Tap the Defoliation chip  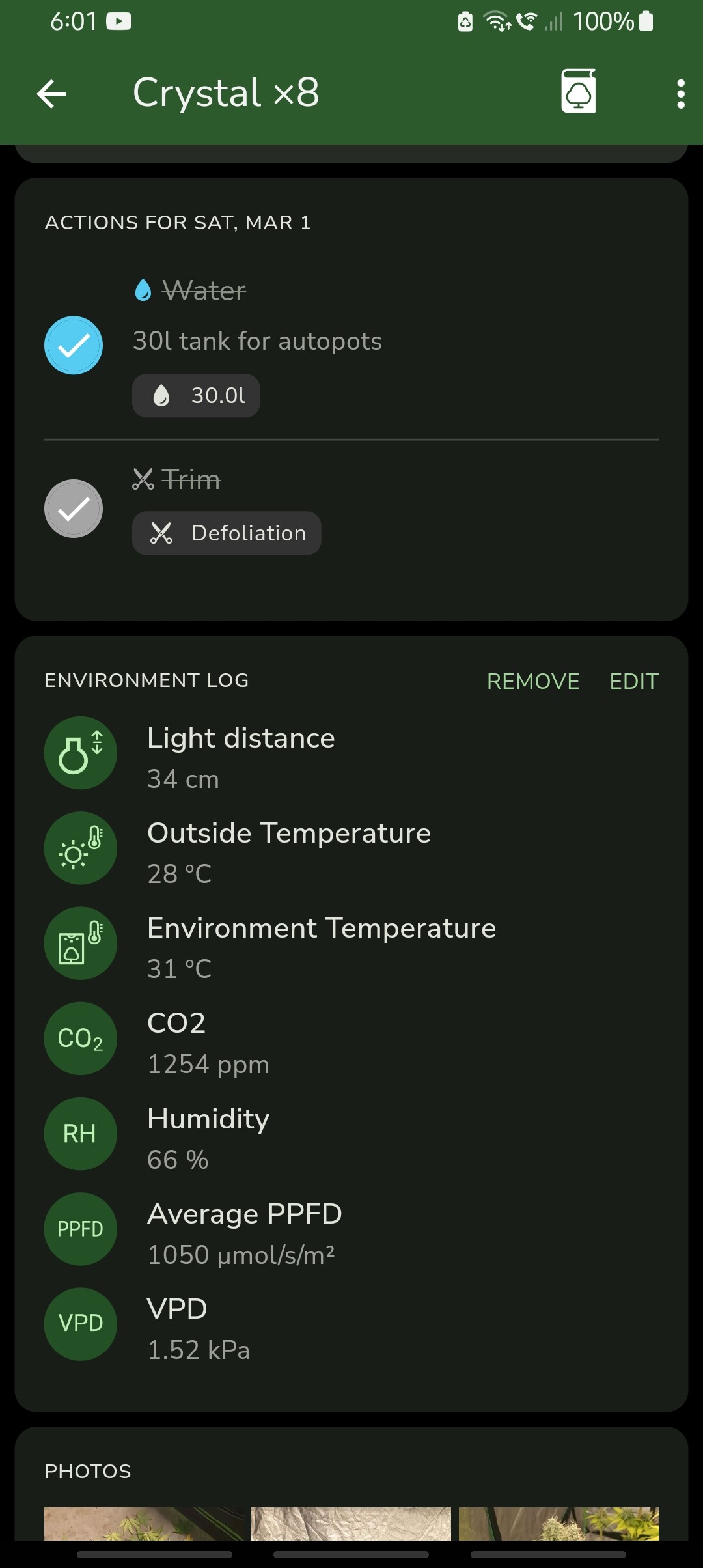tap(227, 533)
